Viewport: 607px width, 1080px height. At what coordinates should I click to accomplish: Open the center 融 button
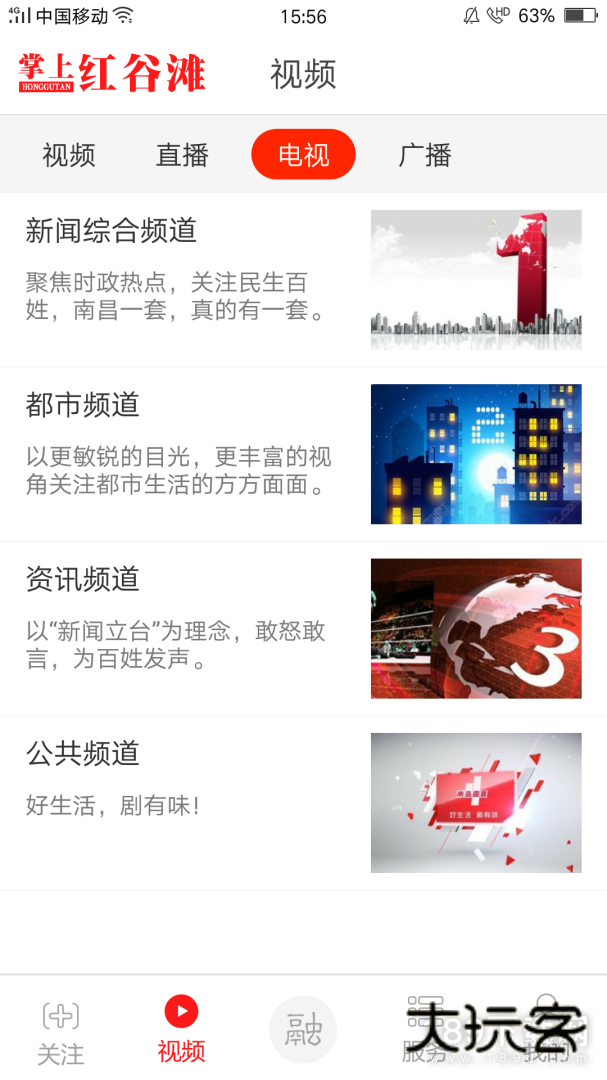[x=303, y=1030]
